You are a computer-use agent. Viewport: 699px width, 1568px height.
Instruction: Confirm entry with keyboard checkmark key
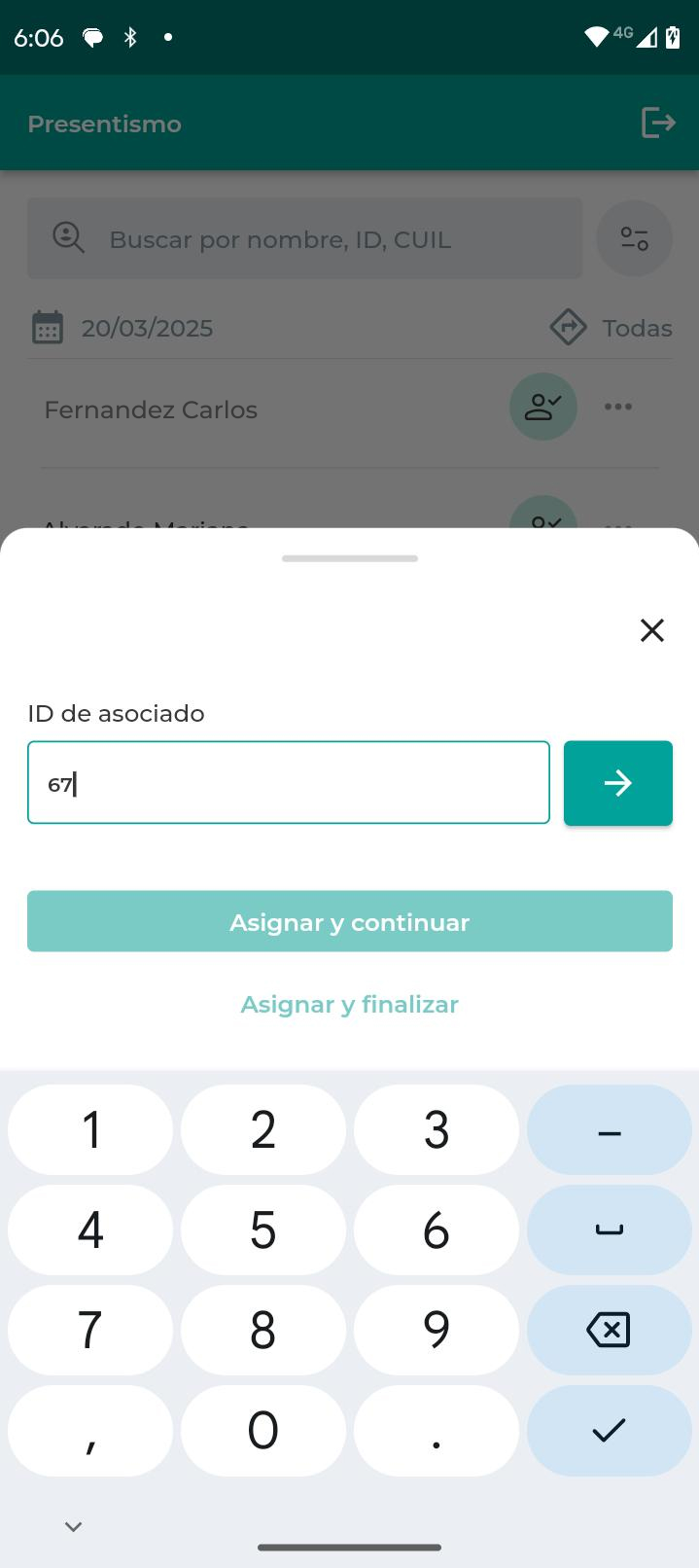coord(609,1430)
